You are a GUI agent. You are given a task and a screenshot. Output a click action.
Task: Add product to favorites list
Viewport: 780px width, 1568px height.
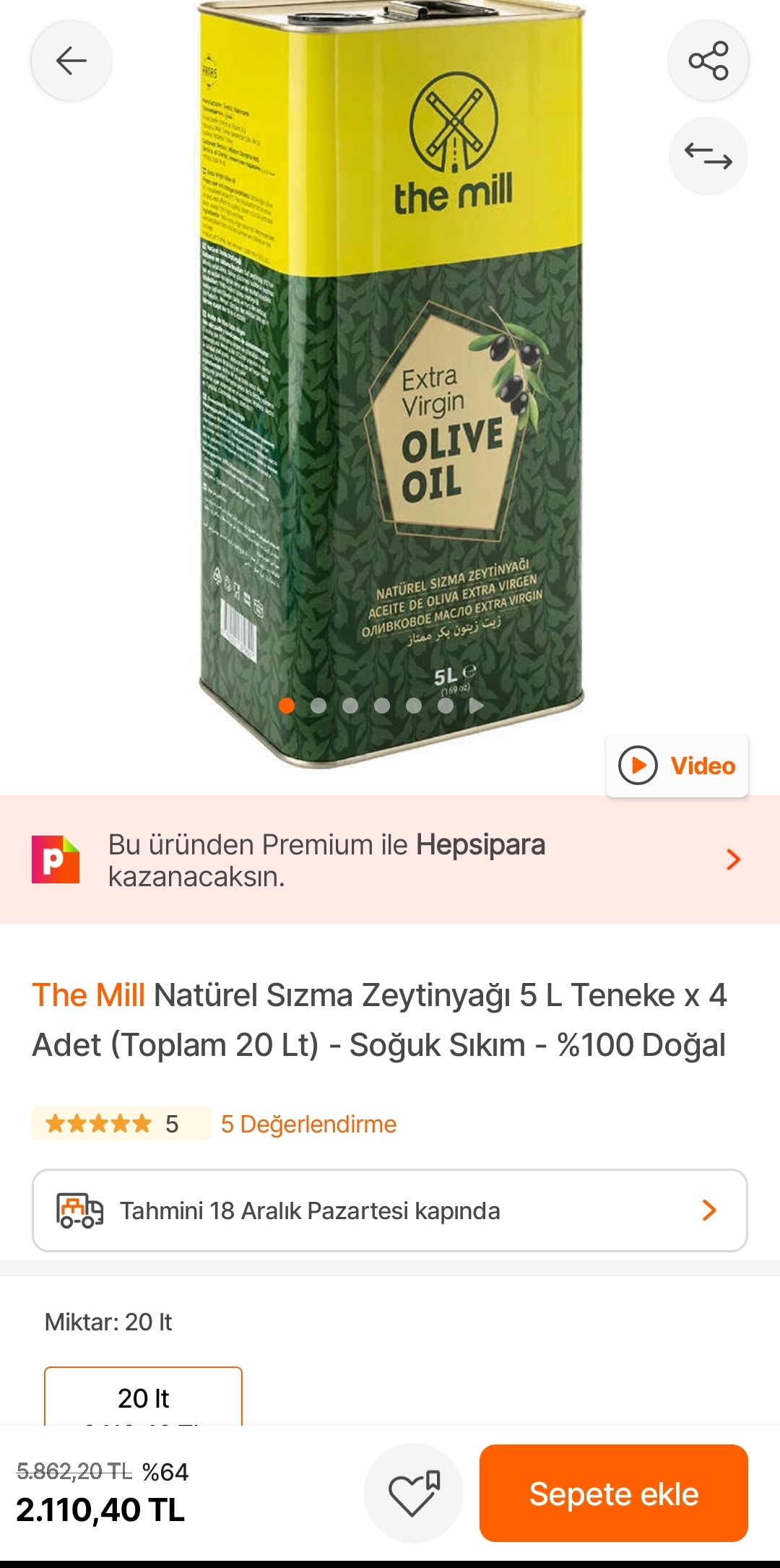click(413, 1493)
